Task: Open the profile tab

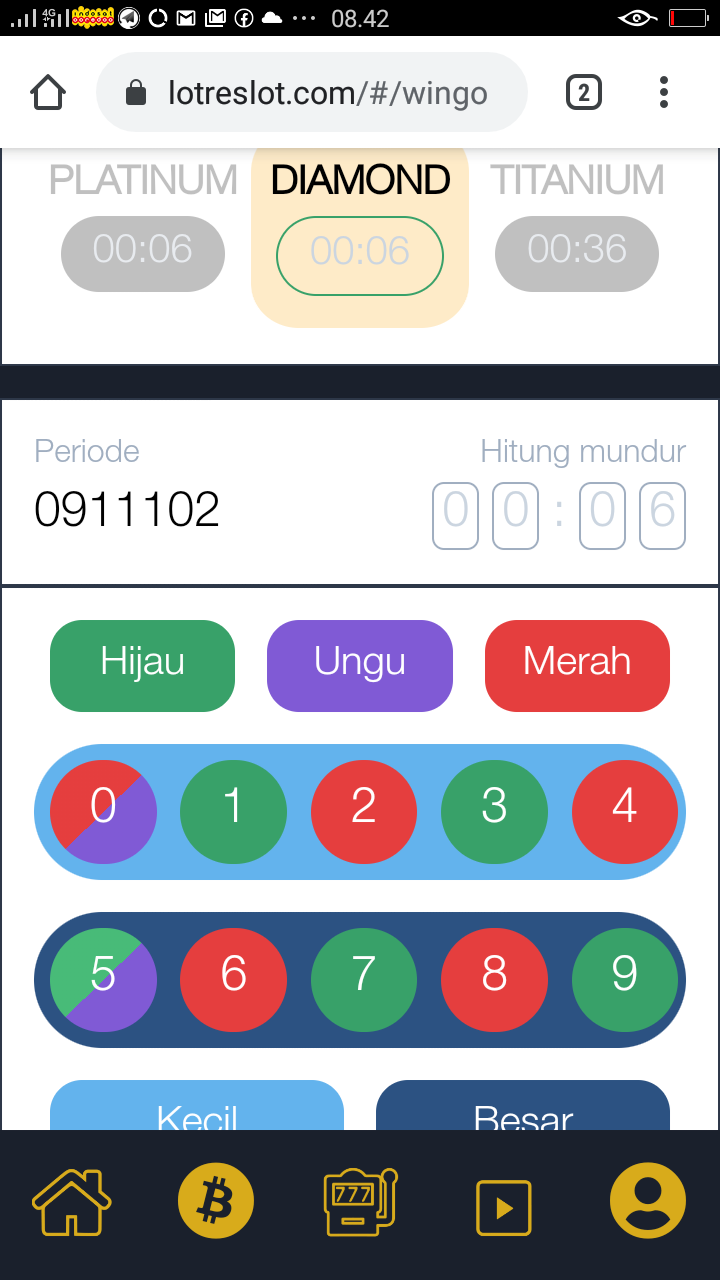Action: pyautogui.click(x=648, y=1201)
